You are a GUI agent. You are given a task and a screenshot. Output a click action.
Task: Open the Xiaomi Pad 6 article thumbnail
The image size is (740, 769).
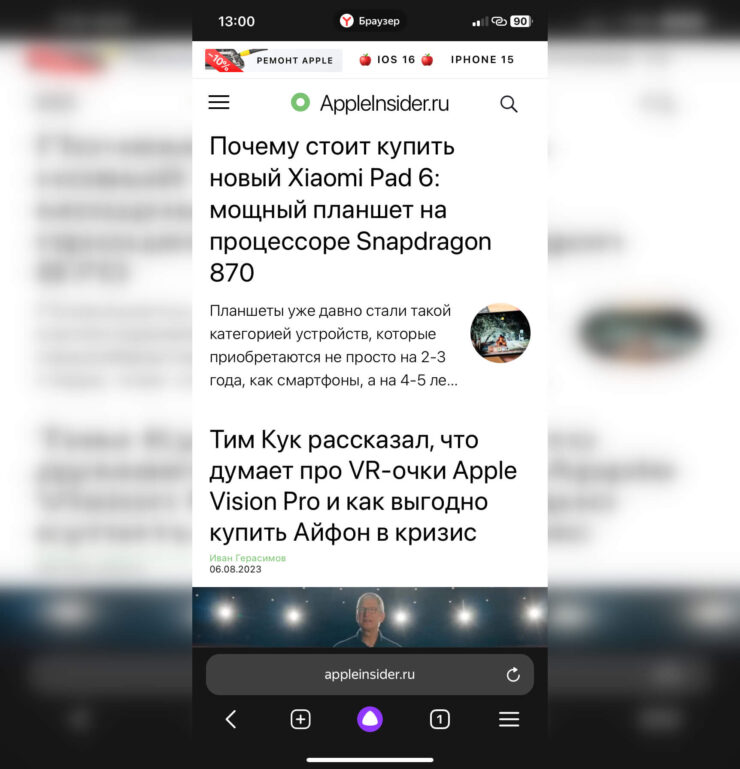coord(500,333)
